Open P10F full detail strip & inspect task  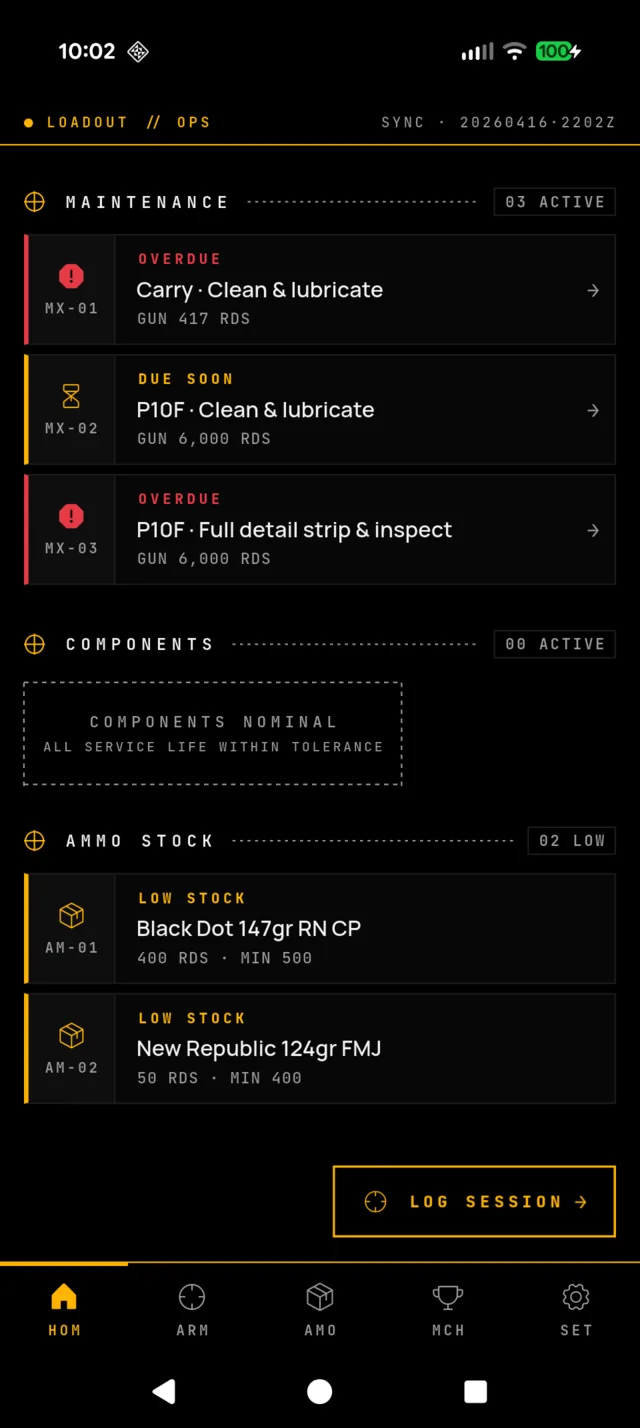[x=320, y=530]
